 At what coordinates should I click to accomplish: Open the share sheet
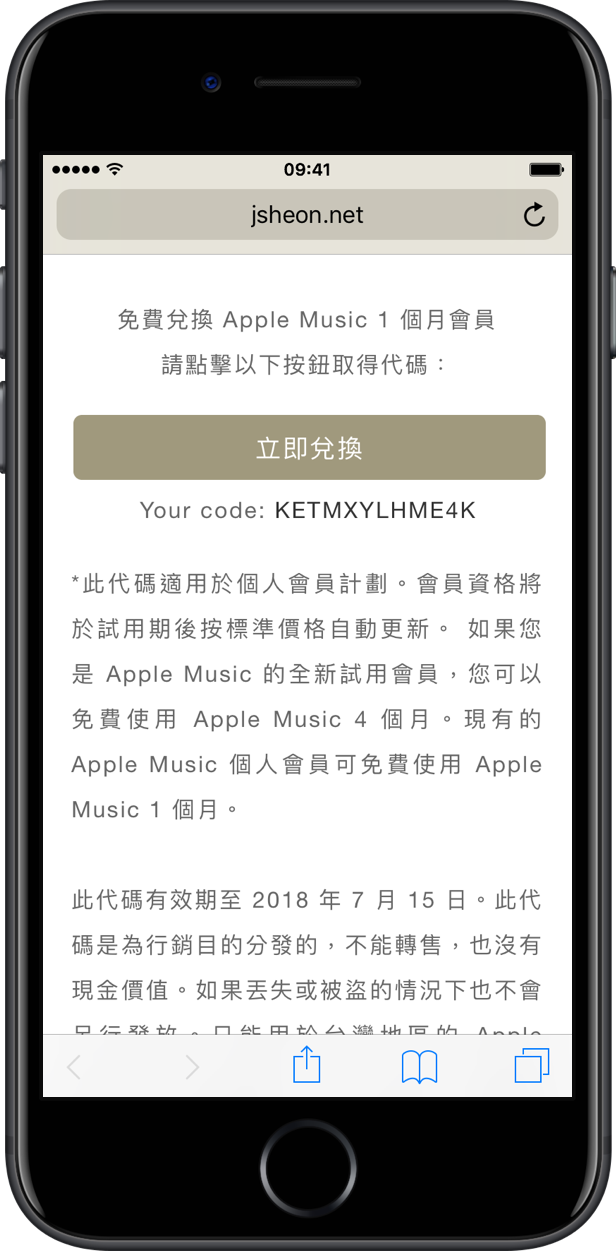click(307, 1066)
